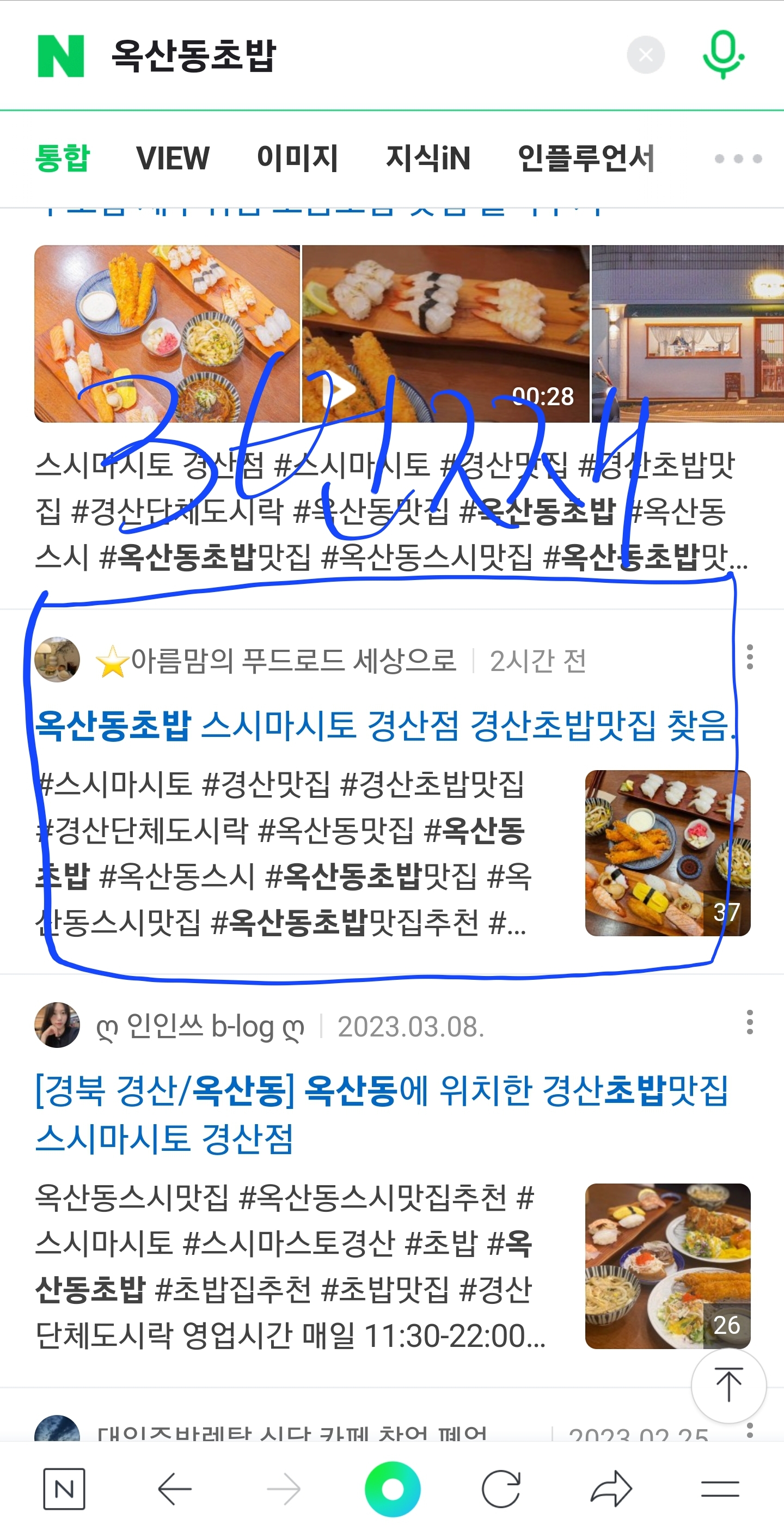Screen dimensions: 784x1537
Task: Open more options for 인인쓰 b-log post
Action: coord(749,1023)
